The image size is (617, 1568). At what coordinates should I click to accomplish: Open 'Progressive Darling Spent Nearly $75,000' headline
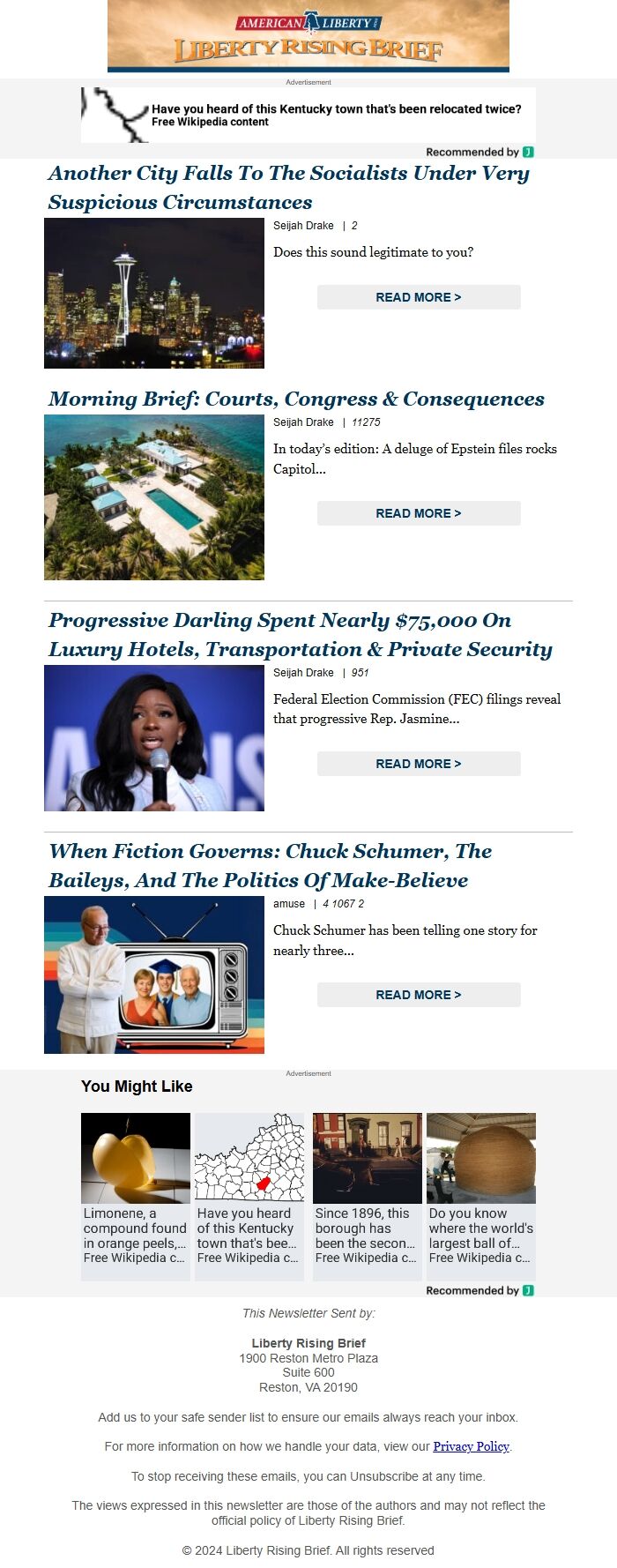tap(300, 634)
